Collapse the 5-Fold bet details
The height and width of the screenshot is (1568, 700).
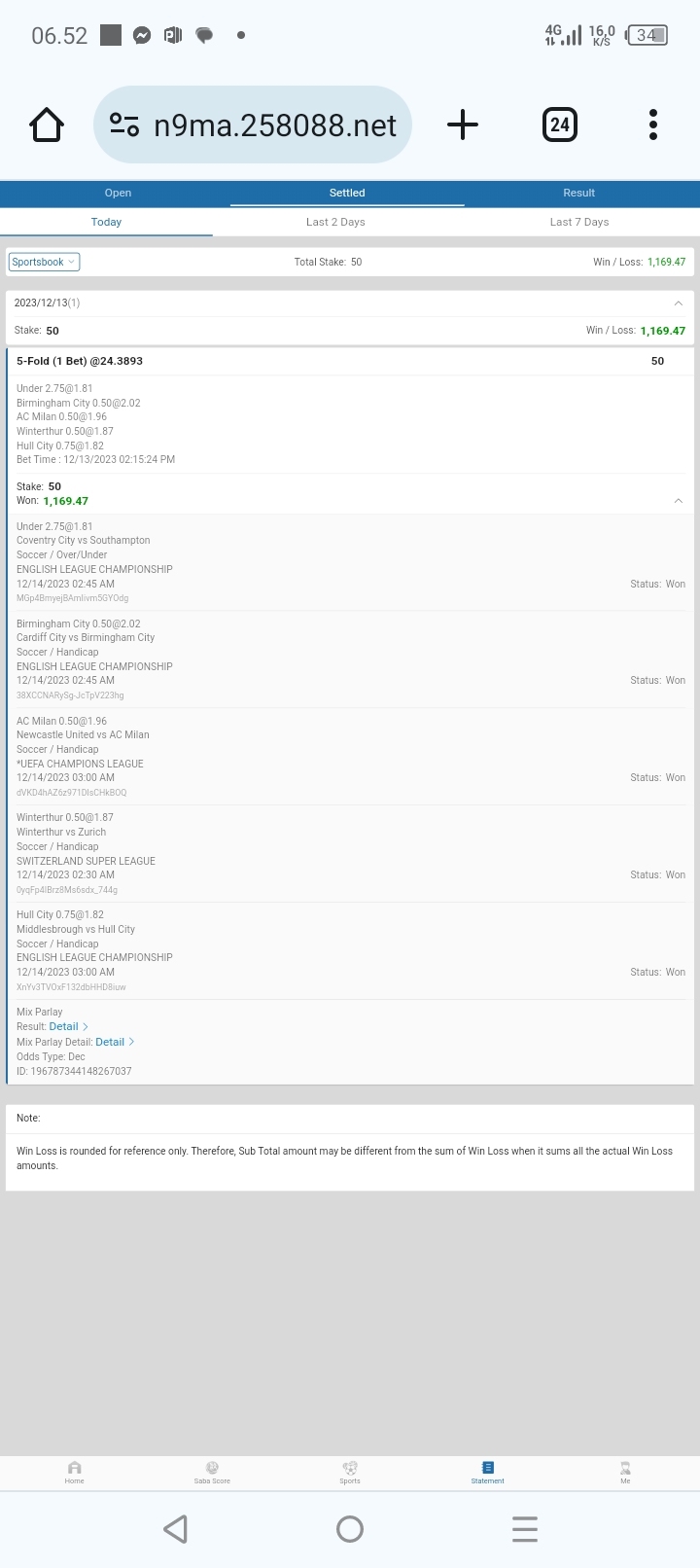[678, 501]
